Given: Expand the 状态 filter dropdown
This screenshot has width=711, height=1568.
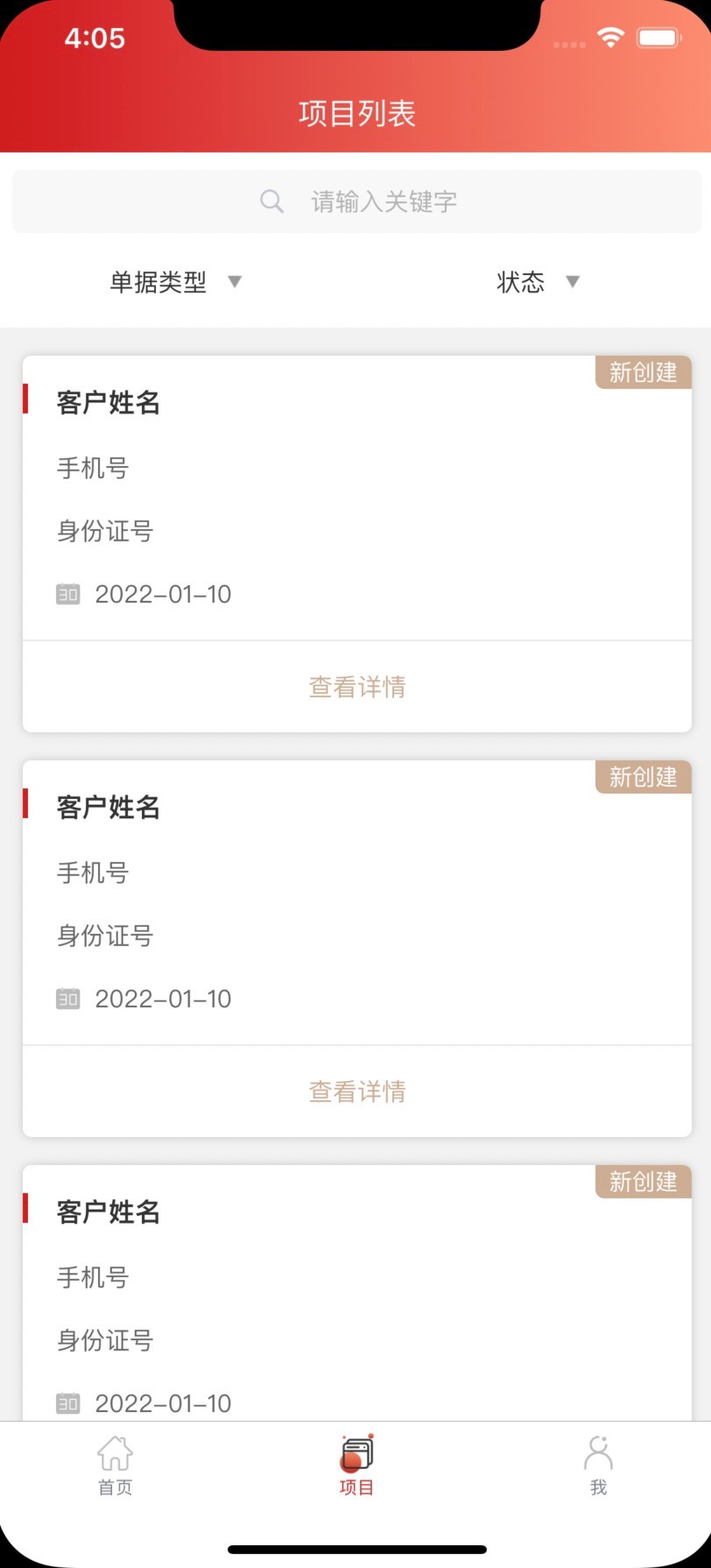Looking at the screenshot, I should click(520, 282).
